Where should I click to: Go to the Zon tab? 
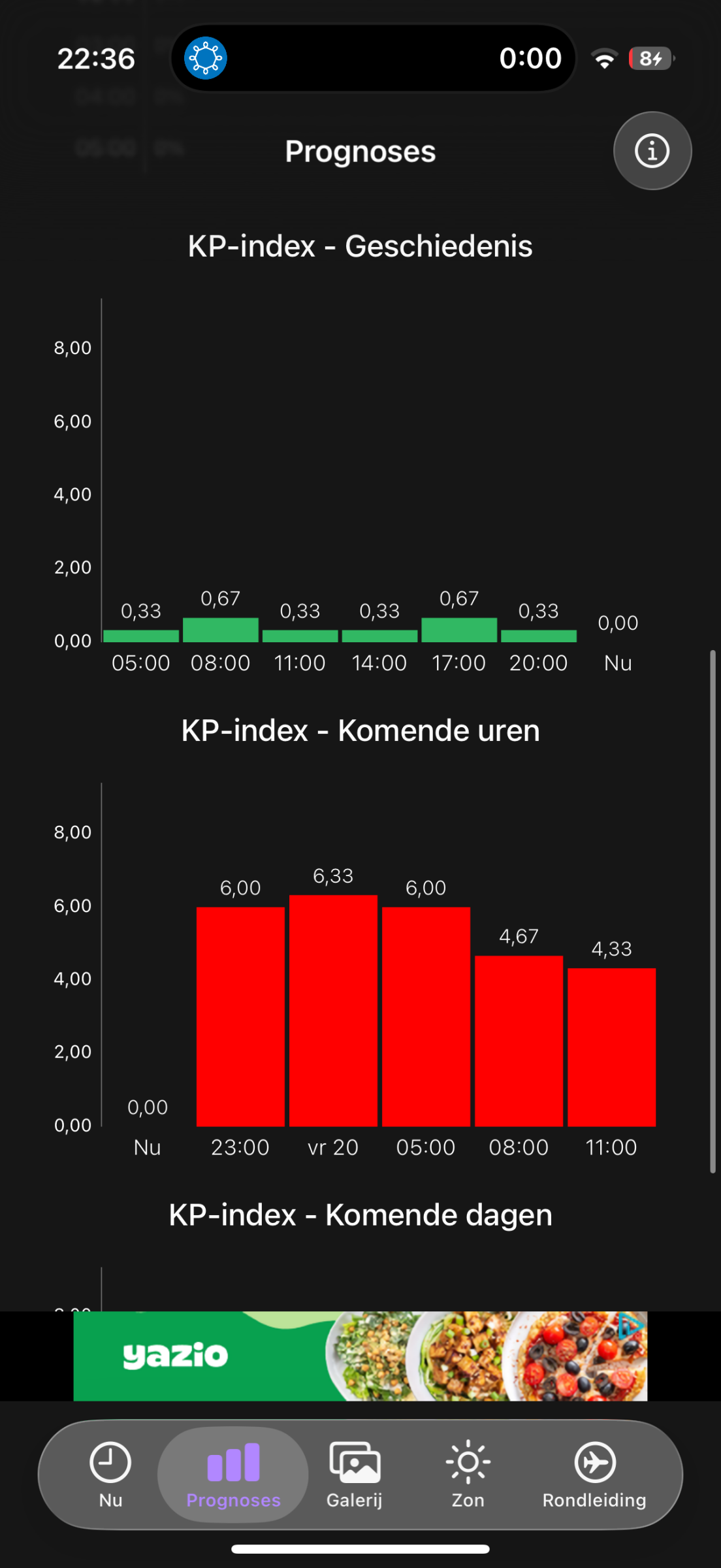point(468,1475)
